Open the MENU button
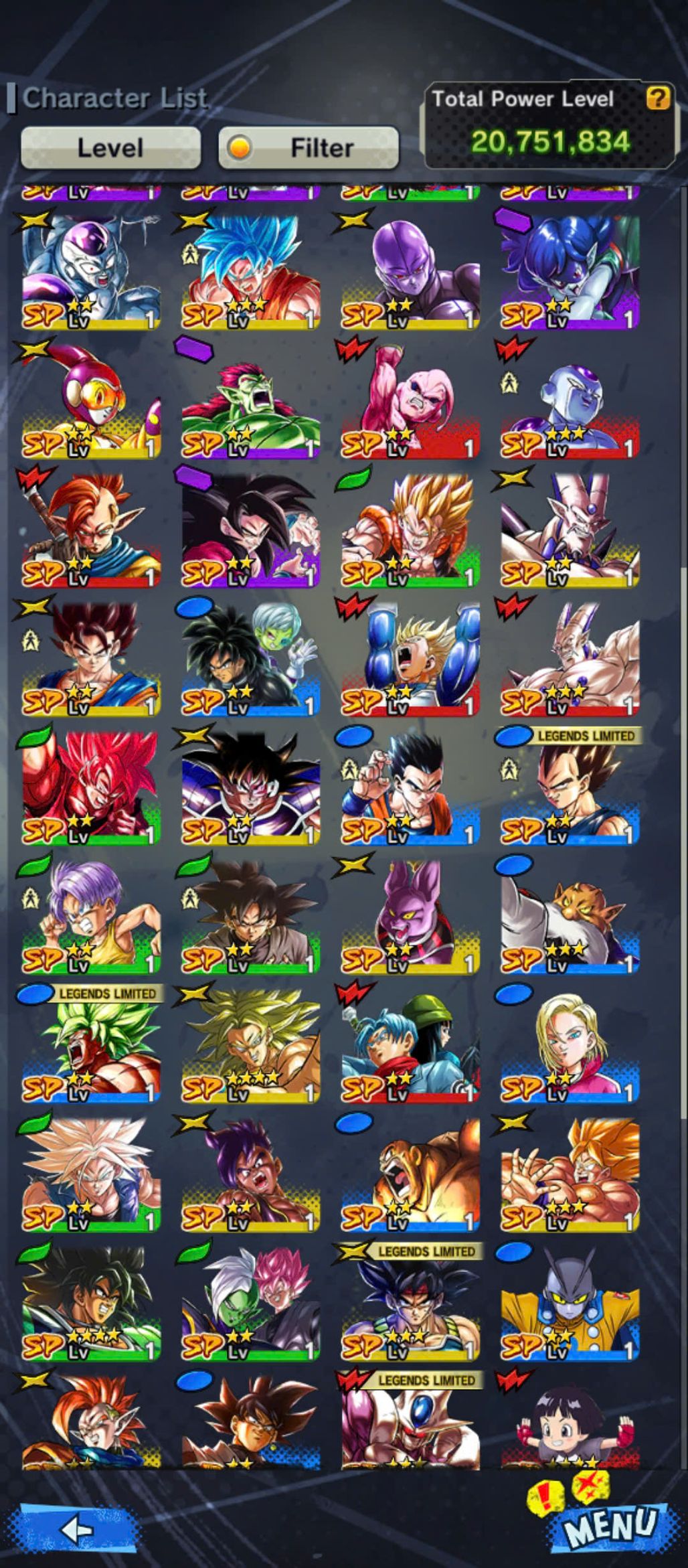This screenshot has height=1568, width=688. click(x=608, y=1526)
